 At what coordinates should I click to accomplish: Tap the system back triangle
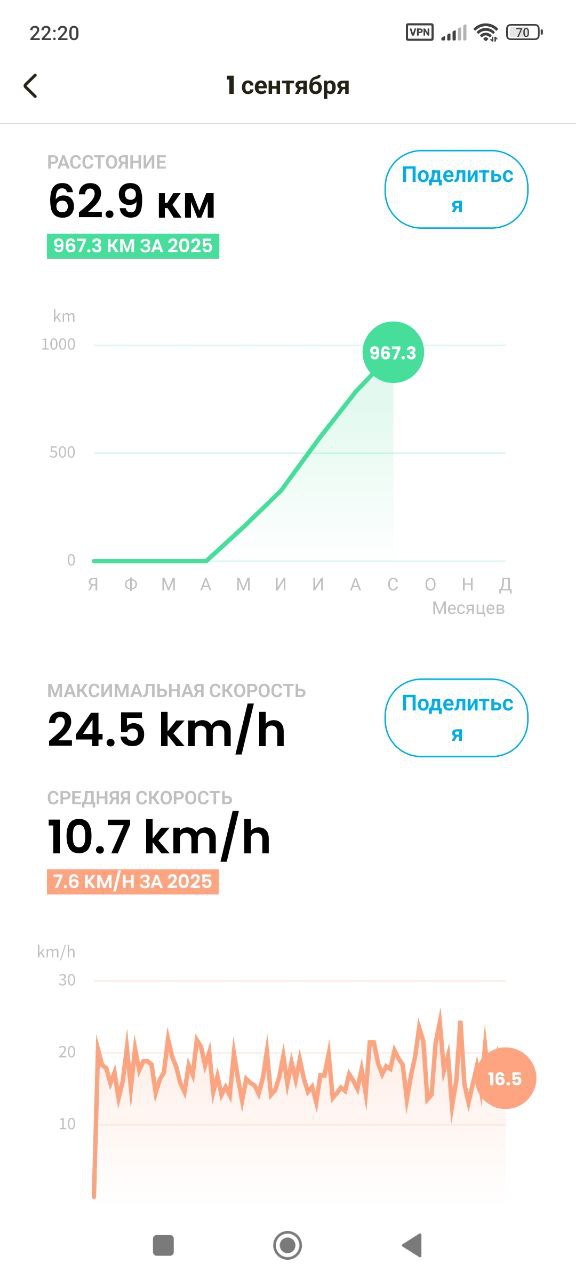click(x=411, y=1245)
